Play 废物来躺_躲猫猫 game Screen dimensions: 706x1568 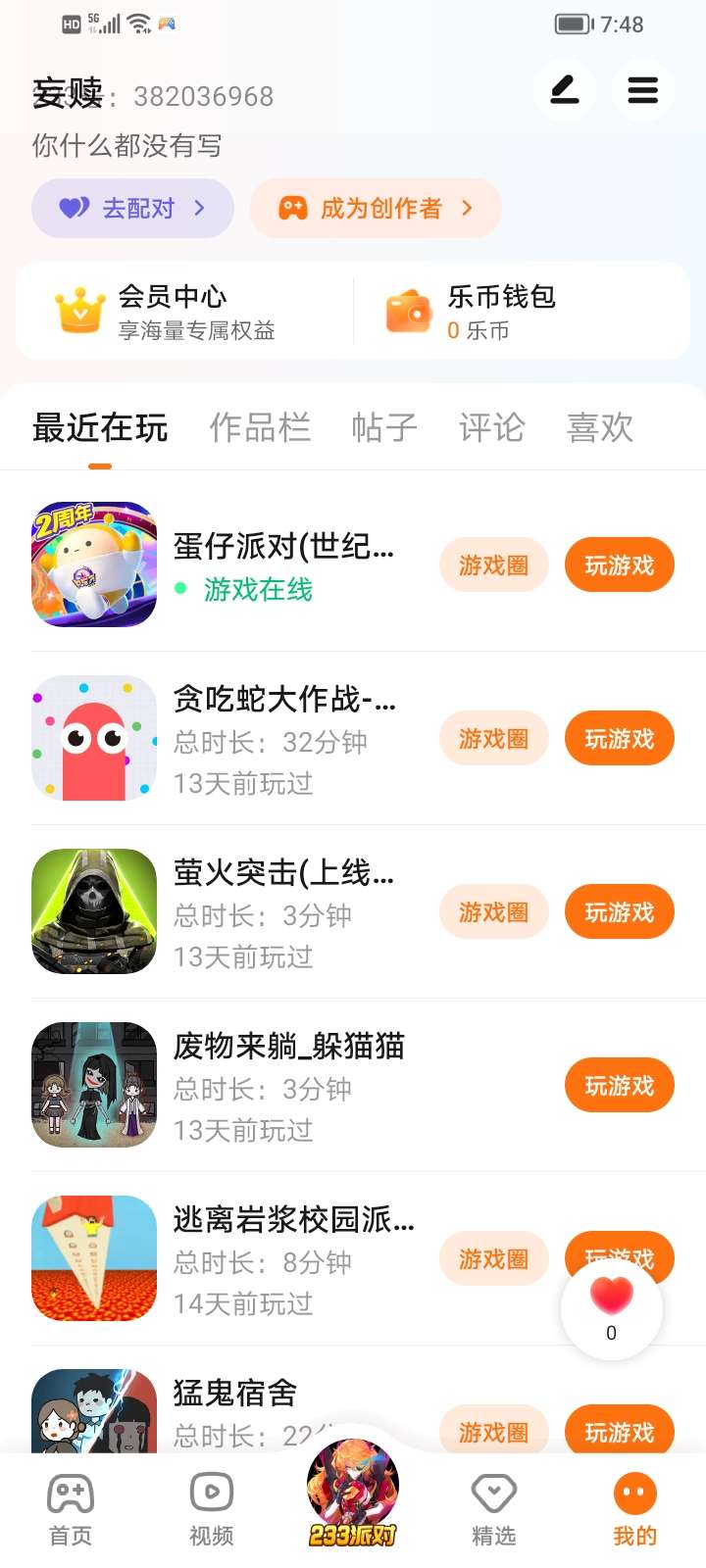tap(619, 1086)
